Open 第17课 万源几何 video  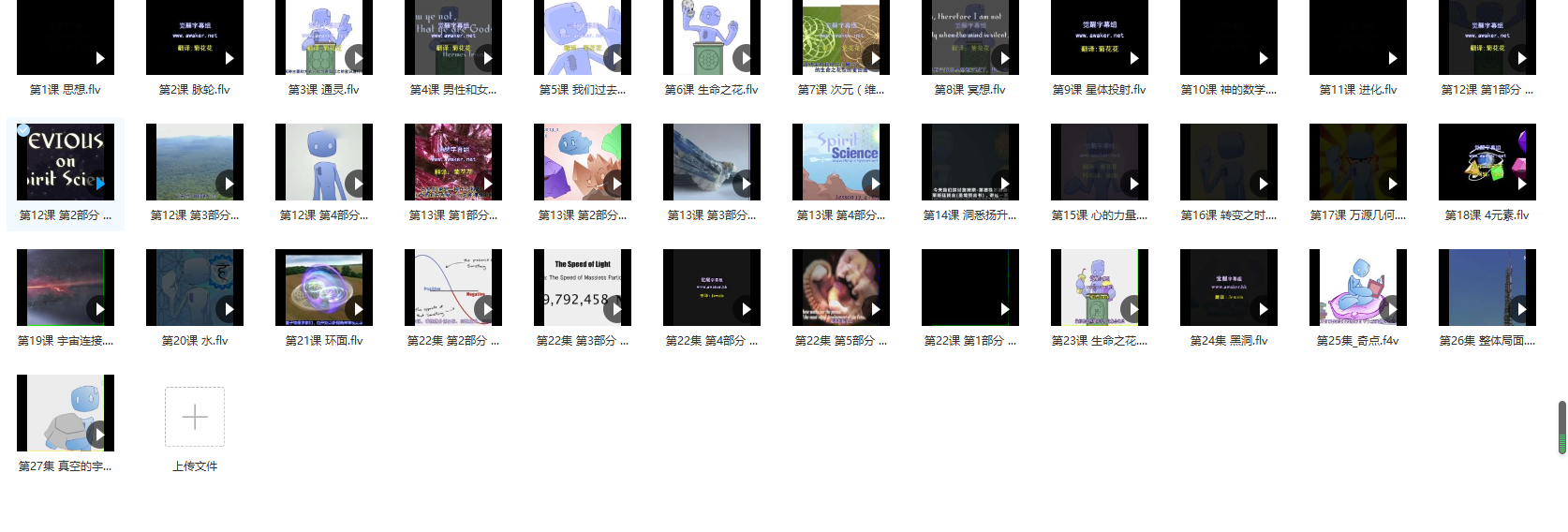(1358, 162)
